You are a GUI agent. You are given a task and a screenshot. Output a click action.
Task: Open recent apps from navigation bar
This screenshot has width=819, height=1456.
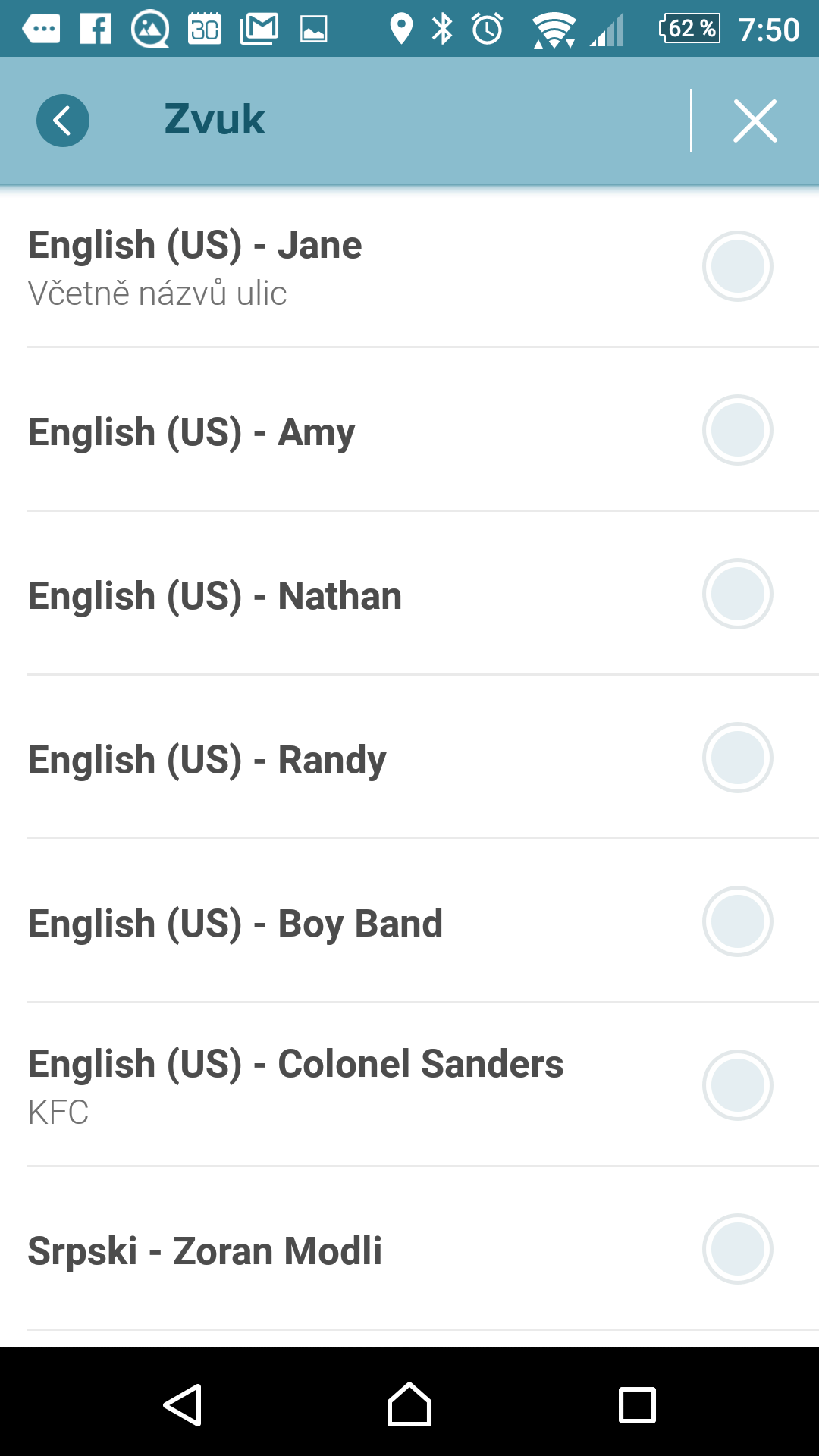coord(637,1404)
